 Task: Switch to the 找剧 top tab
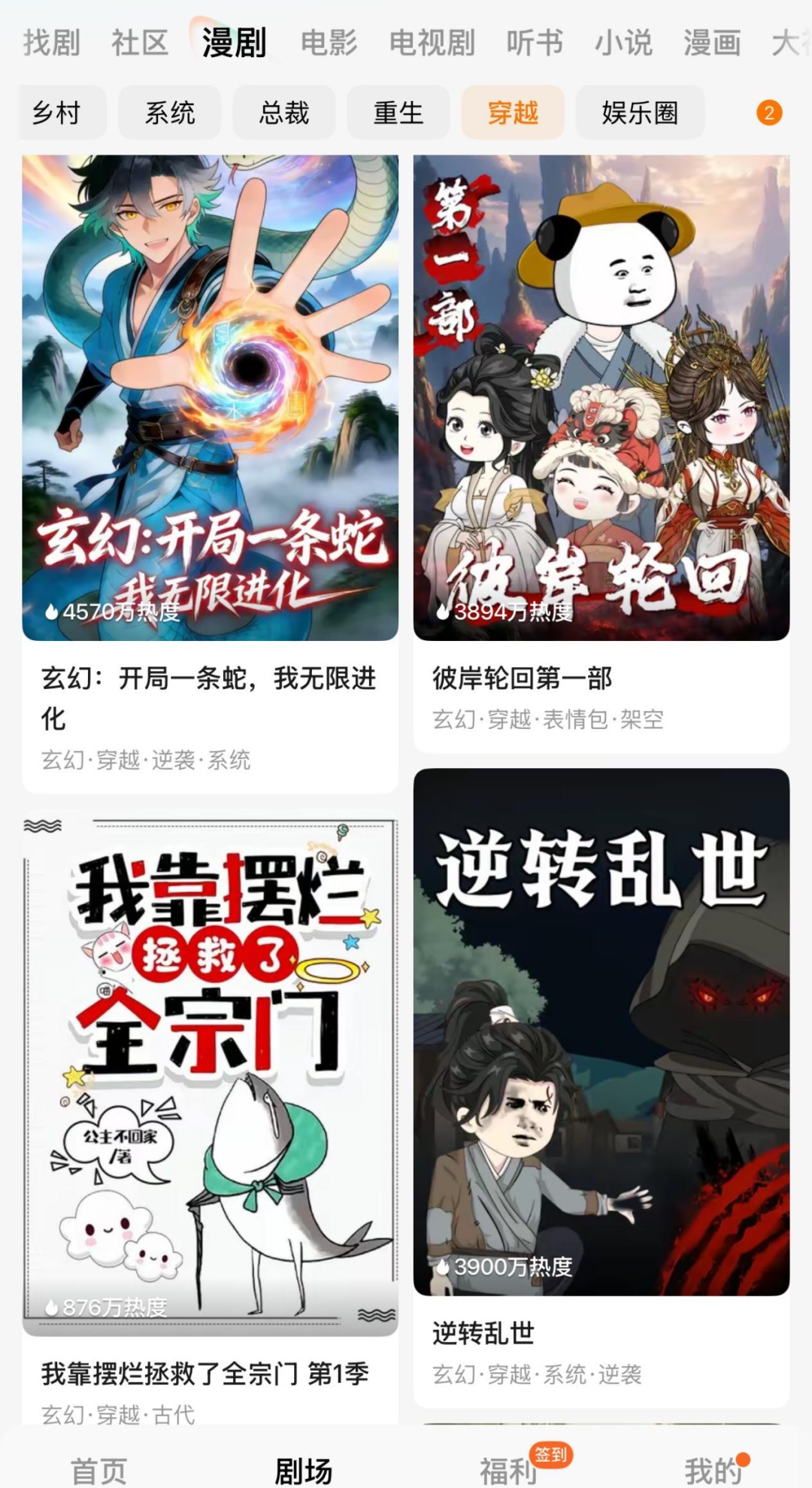pos(51,42)
